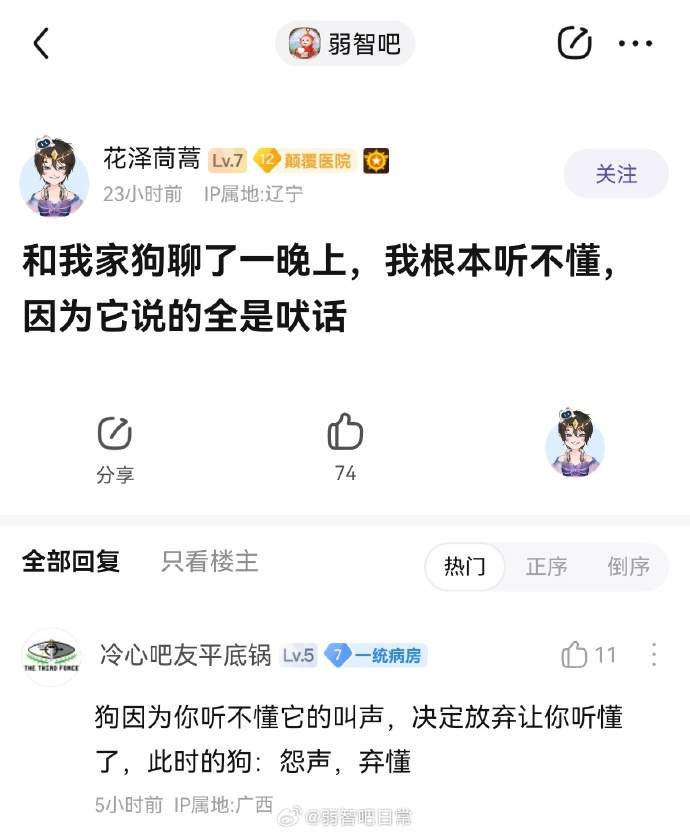
Task: Go back with the top-left arrow
Action: [x=41, y=43]
